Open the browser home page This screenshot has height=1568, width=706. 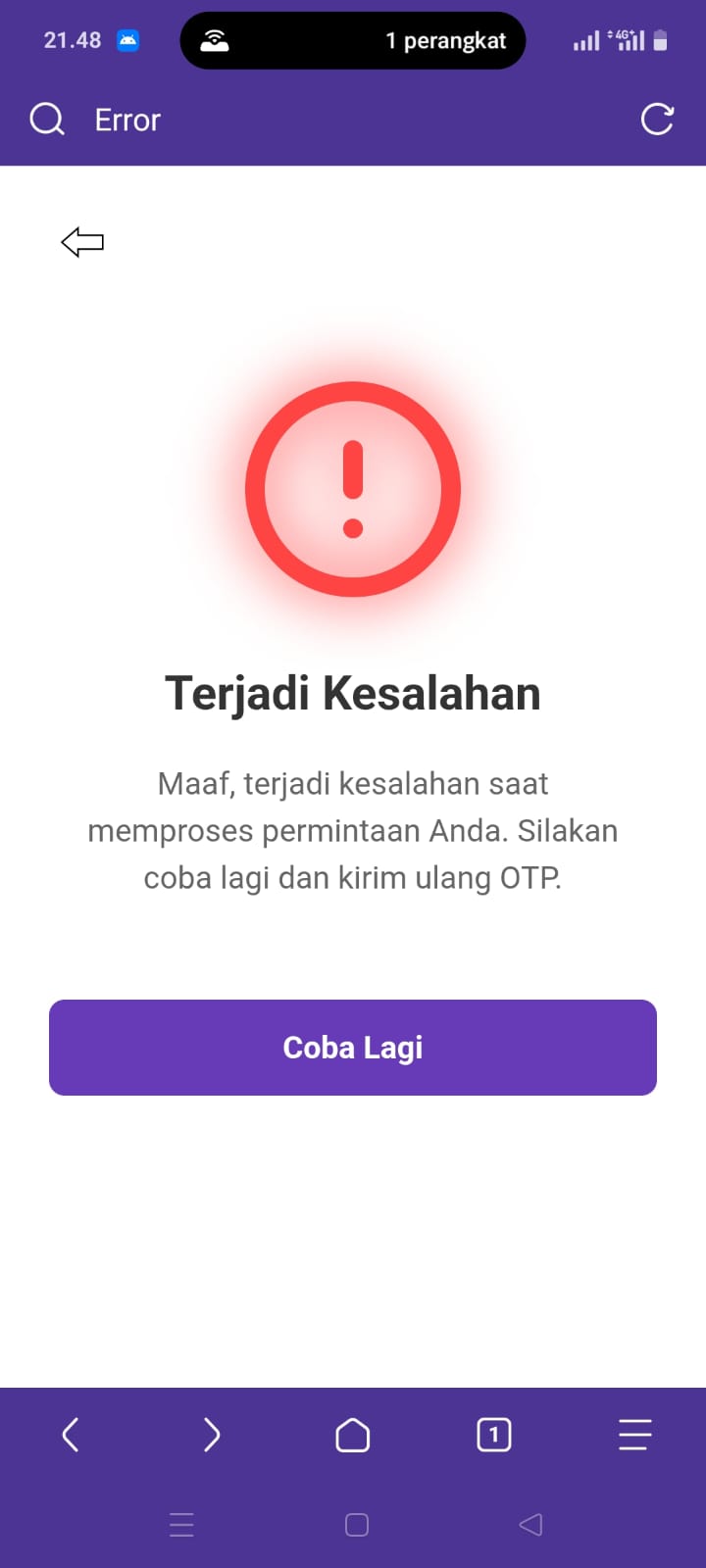coord(353,1436)
